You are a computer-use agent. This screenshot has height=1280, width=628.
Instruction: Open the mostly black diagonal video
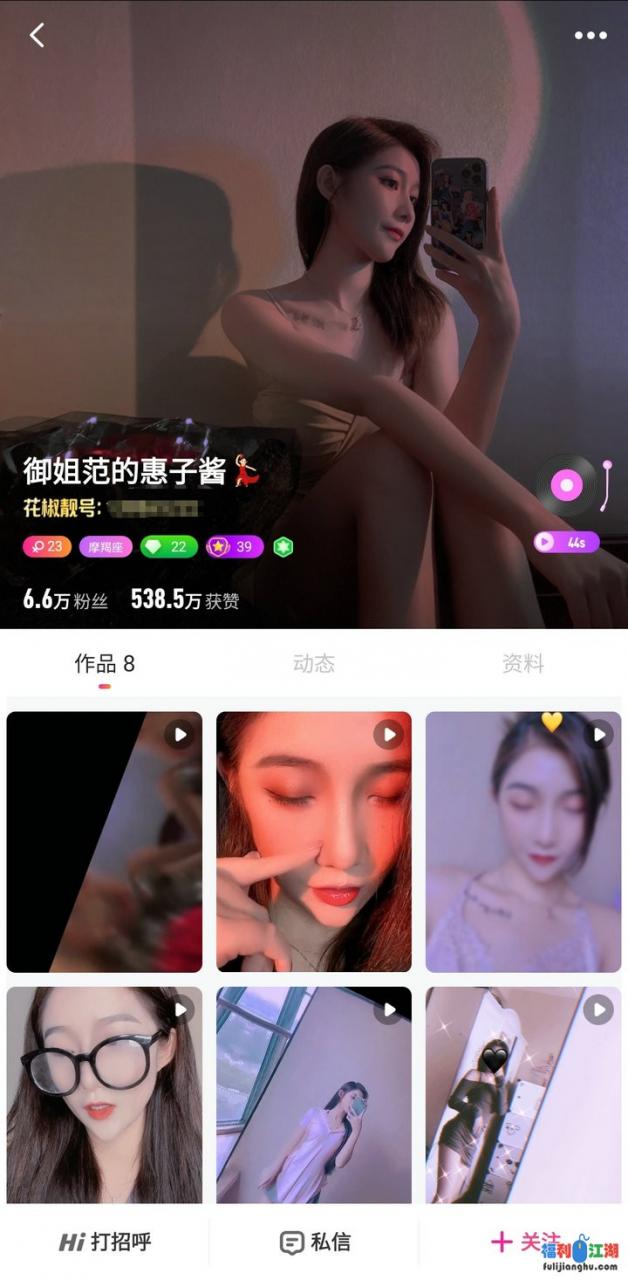pos(104,841)
